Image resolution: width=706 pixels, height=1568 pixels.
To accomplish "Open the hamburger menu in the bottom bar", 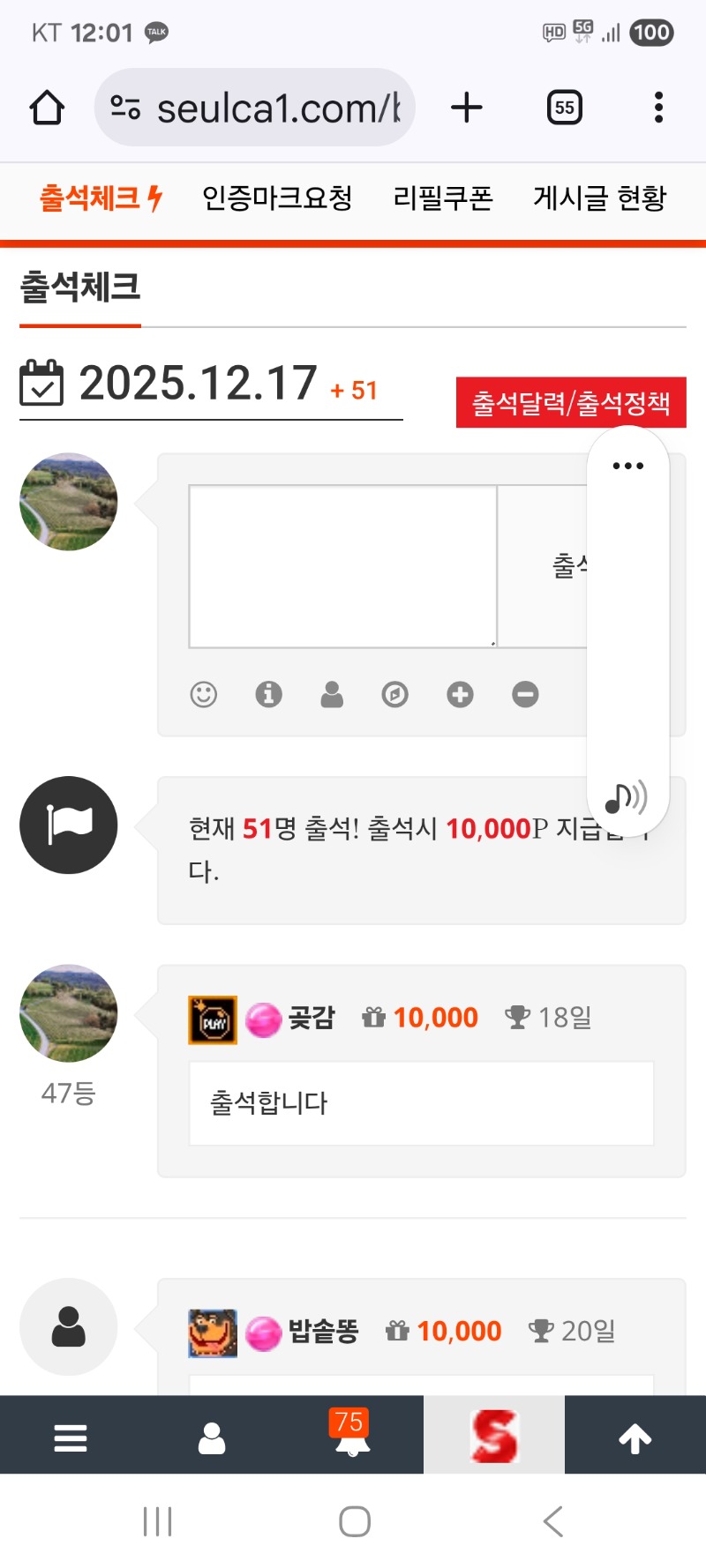I will [x=71, y=1437].
